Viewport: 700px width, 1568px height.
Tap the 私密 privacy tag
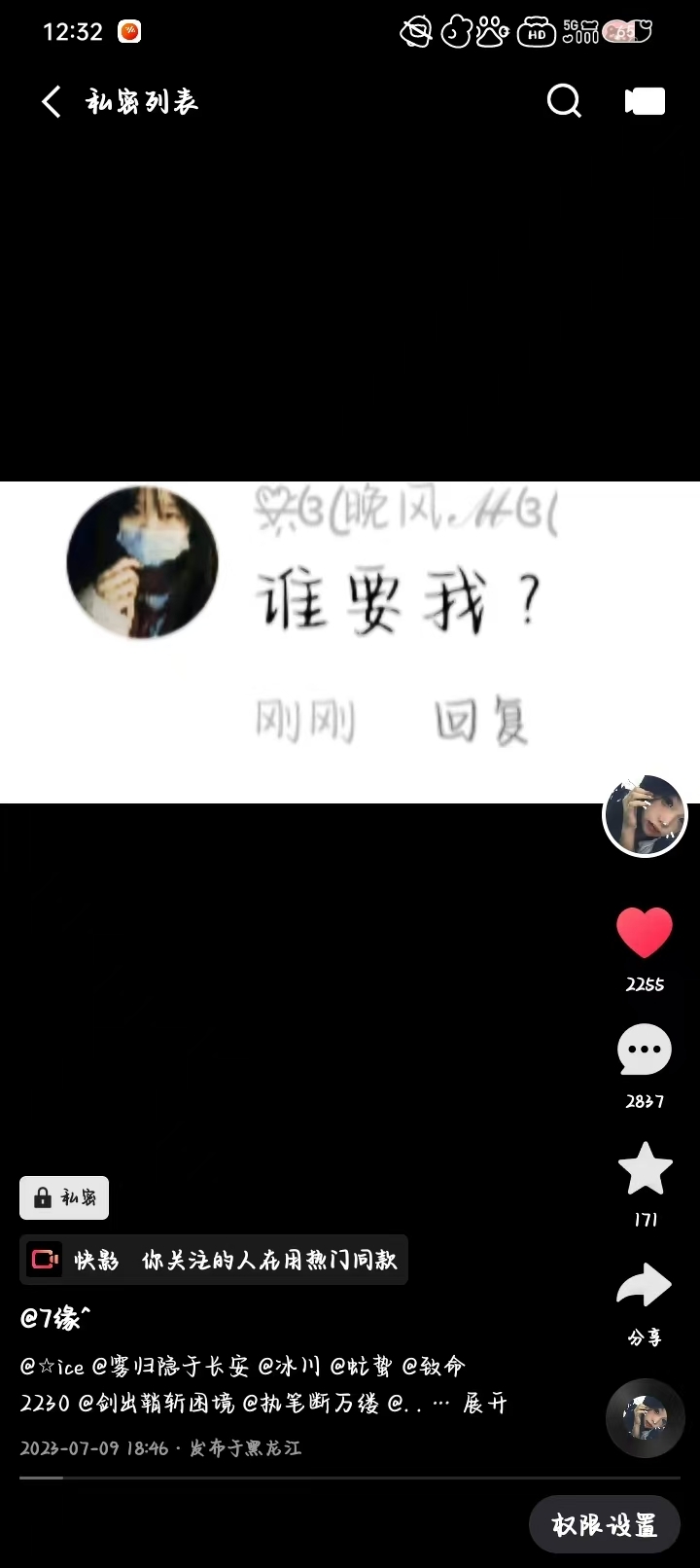pos(64,1197)
